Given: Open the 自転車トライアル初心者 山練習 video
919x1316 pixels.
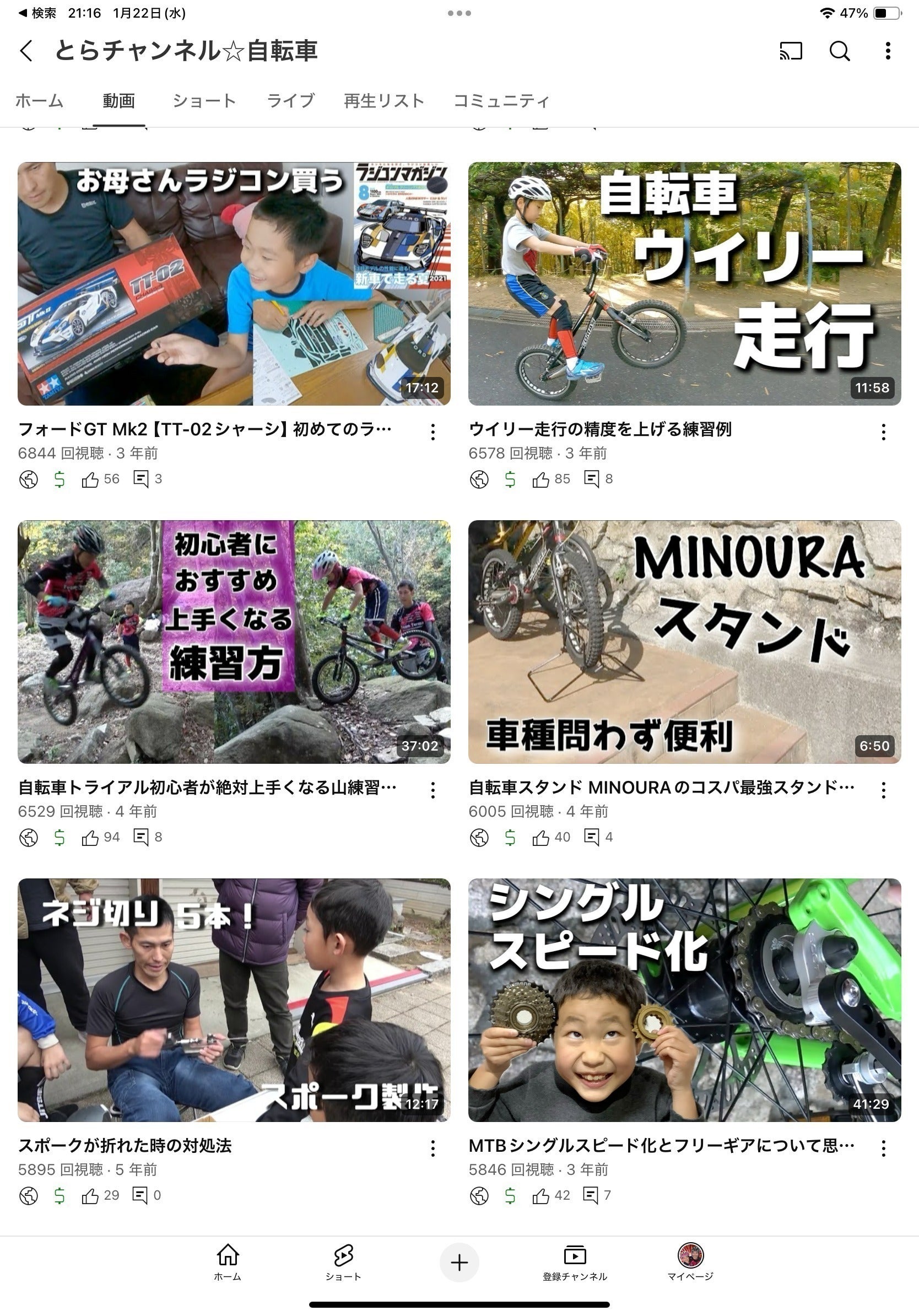Looking at the screenshot, I should [x=234, y=641].
